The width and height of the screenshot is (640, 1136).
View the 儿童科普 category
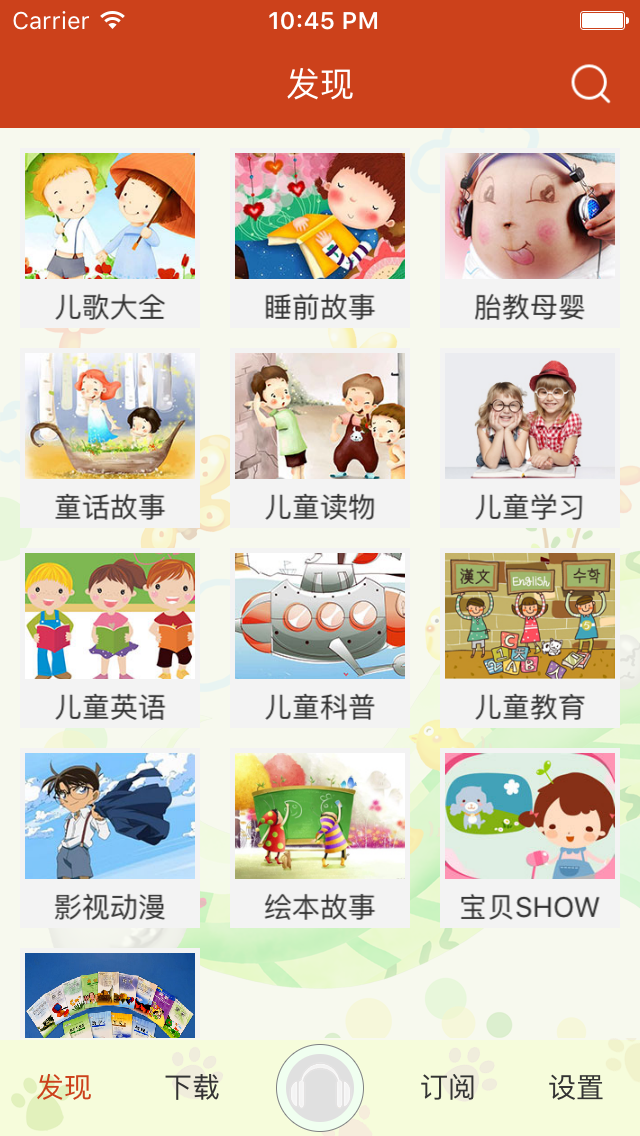(x=320, y=638)
